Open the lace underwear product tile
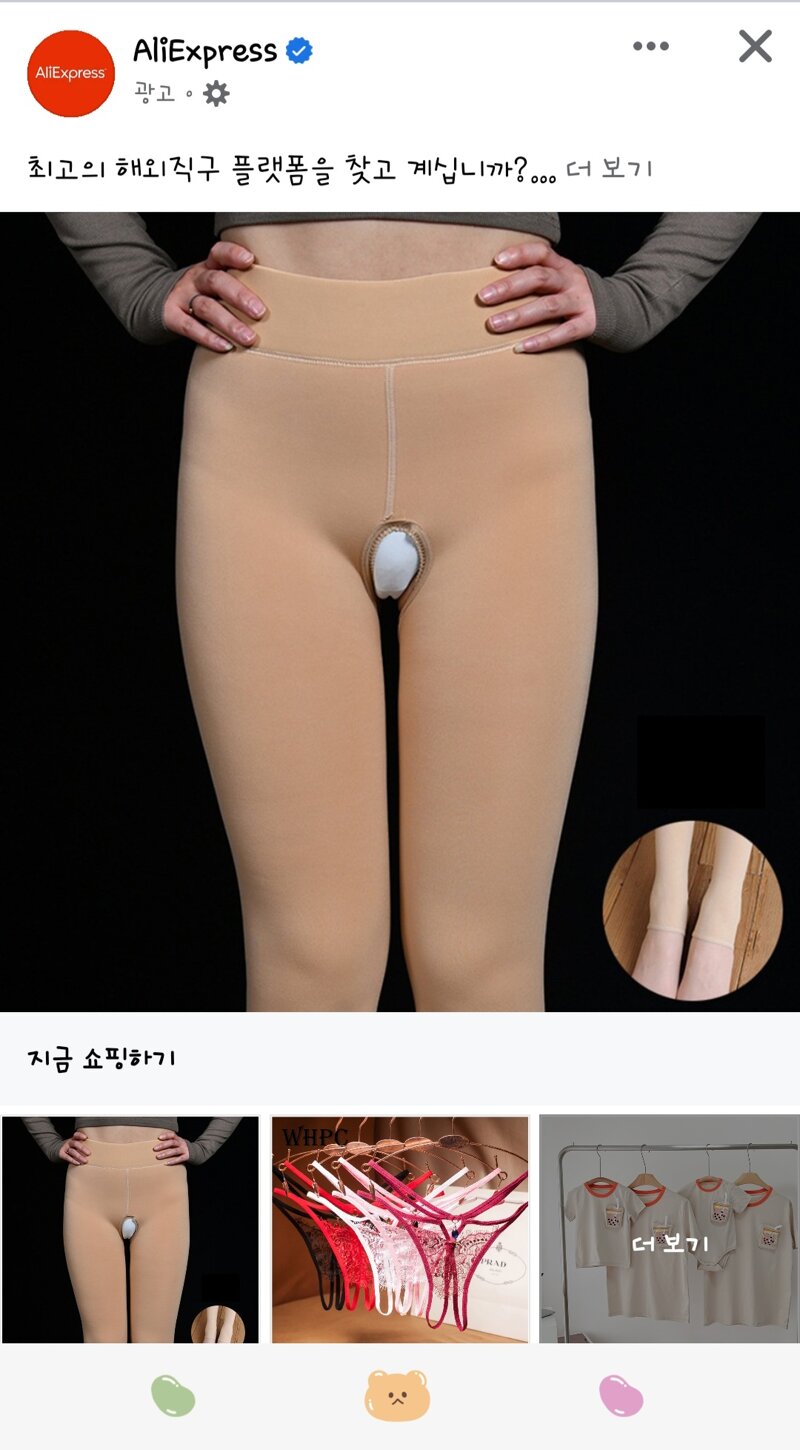This screenshot has height=1450, width=800. [x=400, y=1229]
